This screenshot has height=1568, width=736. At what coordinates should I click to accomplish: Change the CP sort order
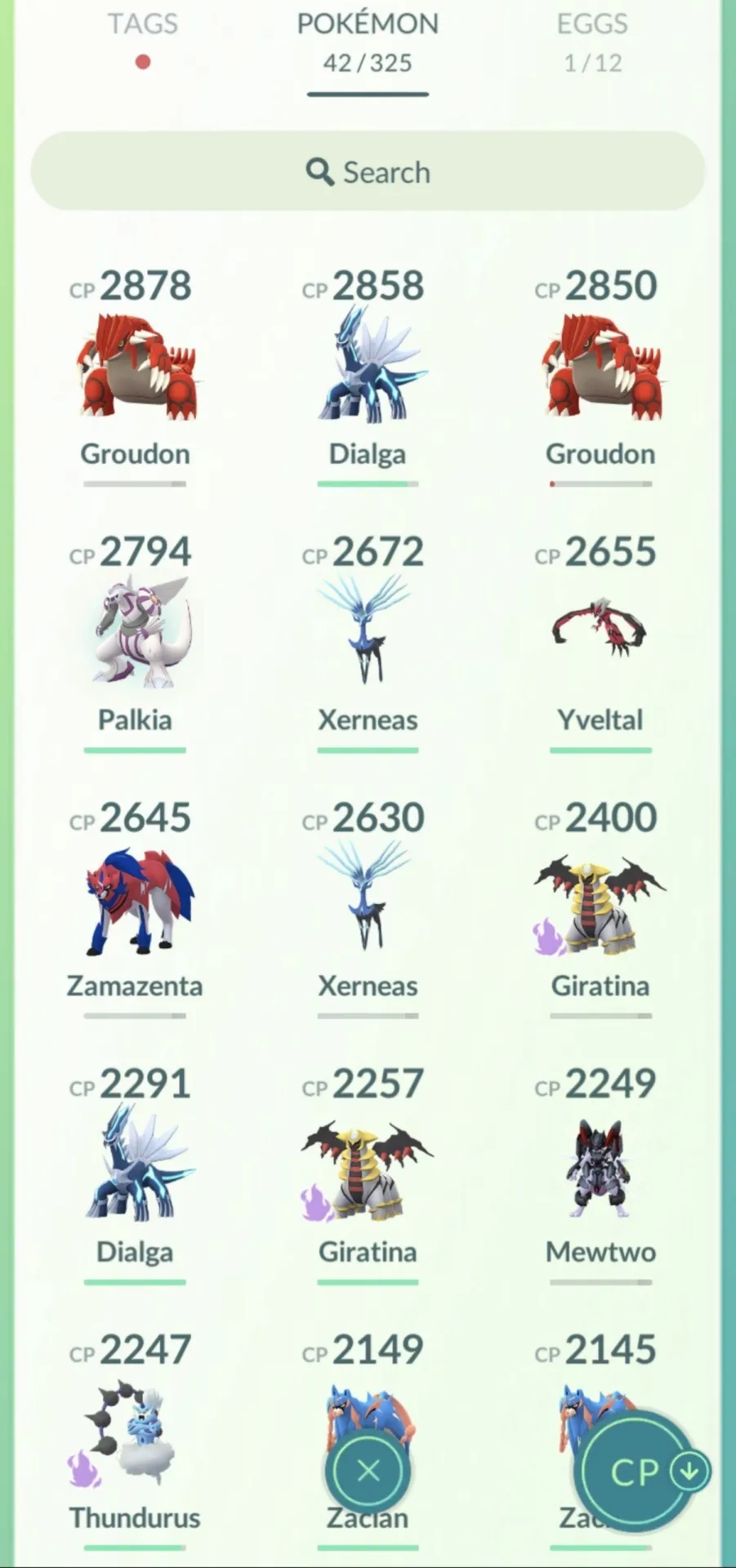point(640,1471)
